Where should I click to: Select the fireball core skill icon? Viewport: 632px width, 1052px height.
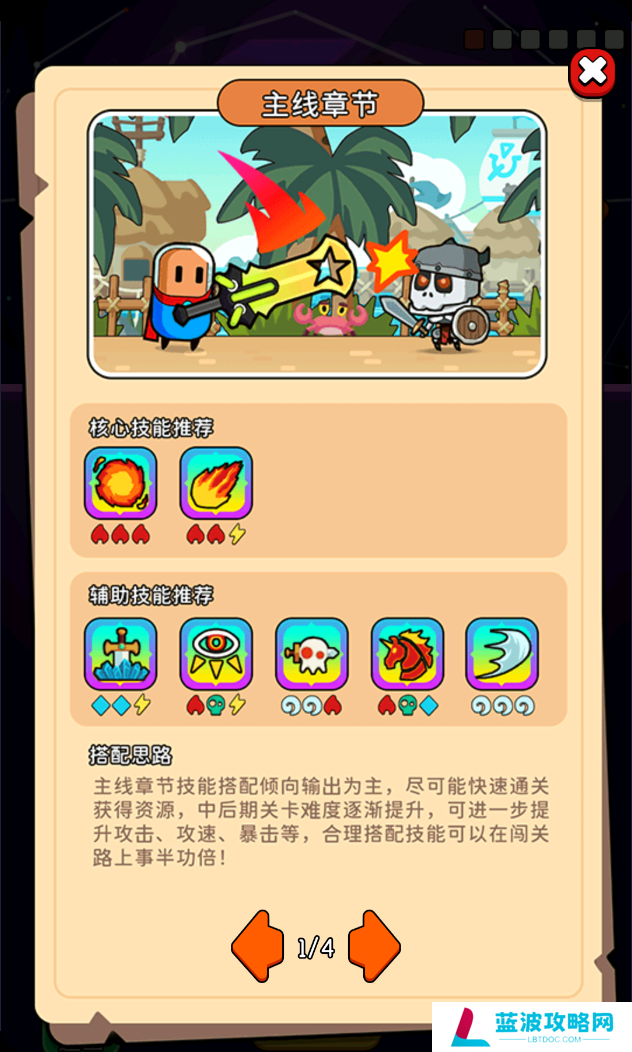[120, 483]
